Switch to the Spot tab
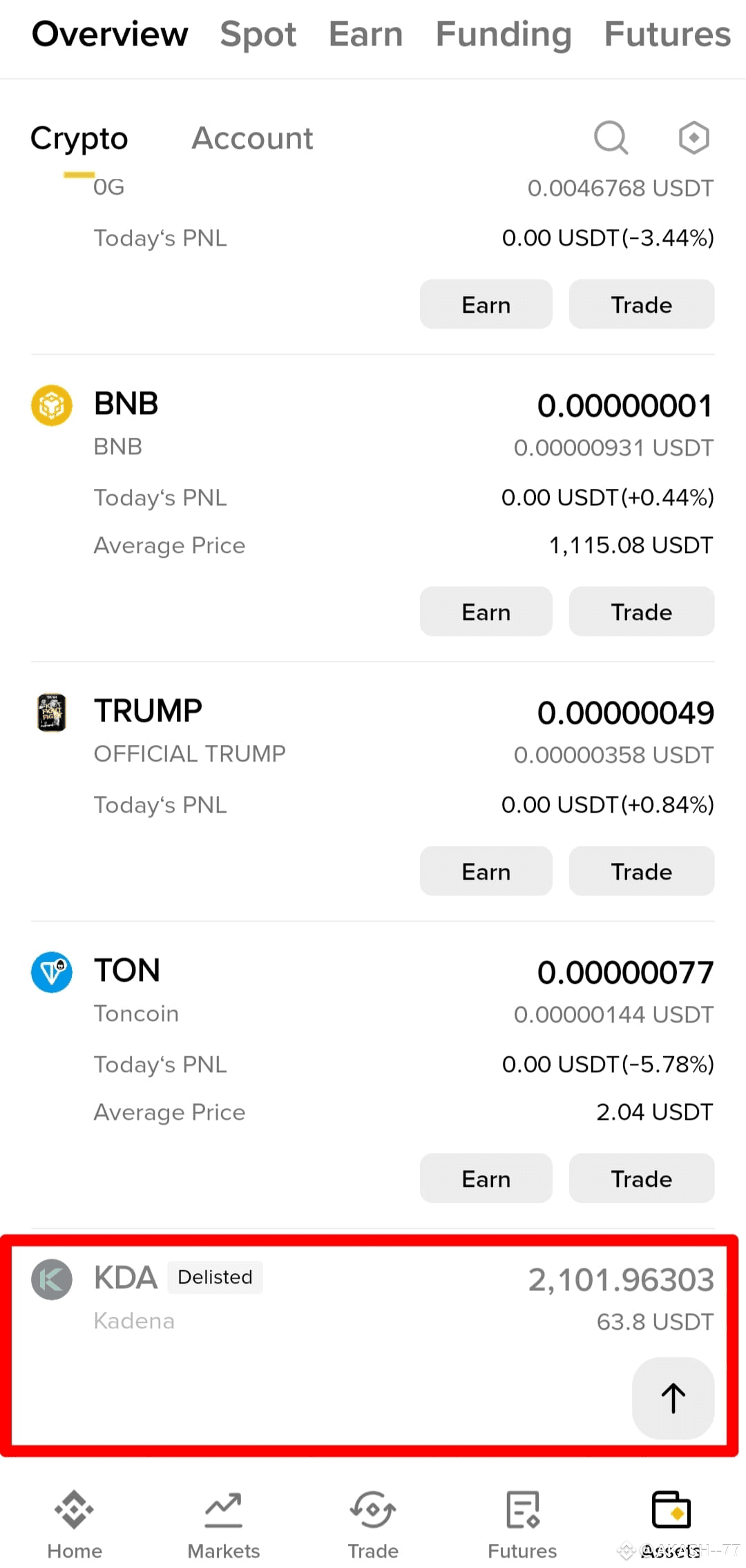This screenshot has width=746, height=1568. pos(258,34)
